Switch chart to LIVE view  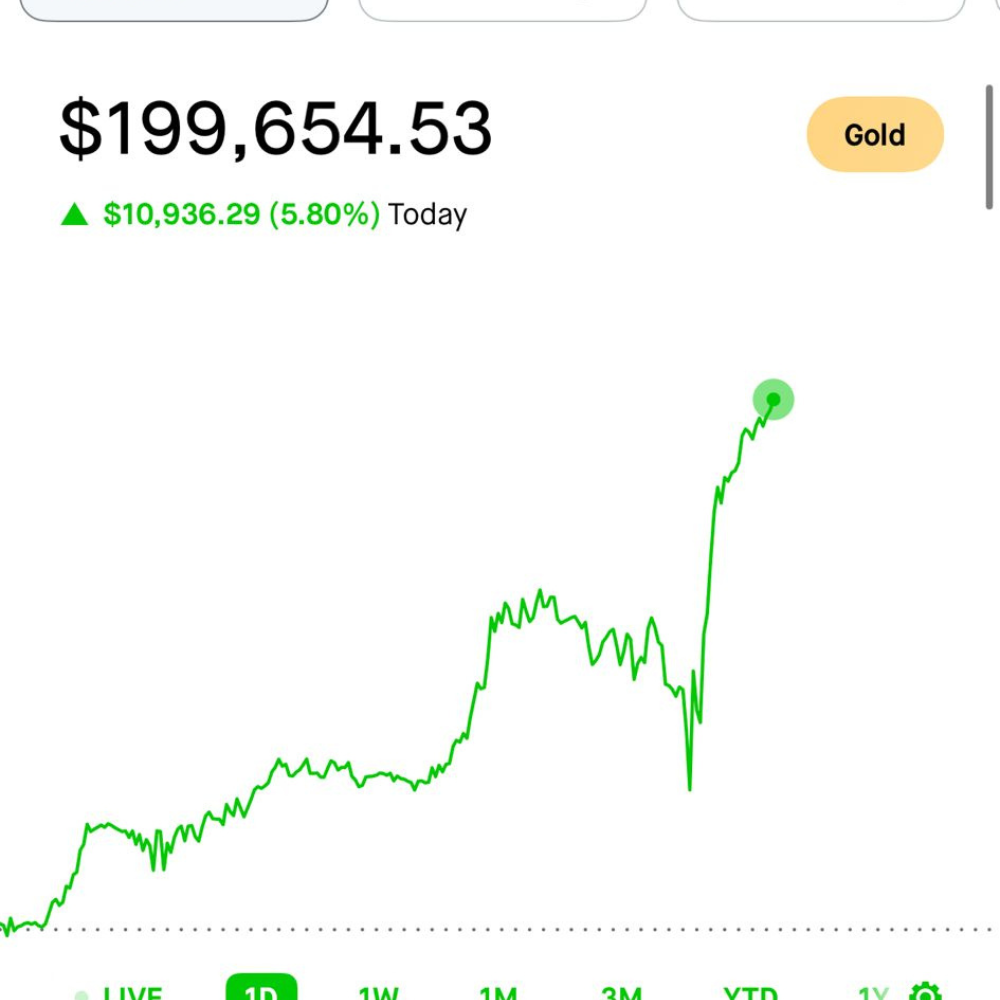[x=132, y=993]
